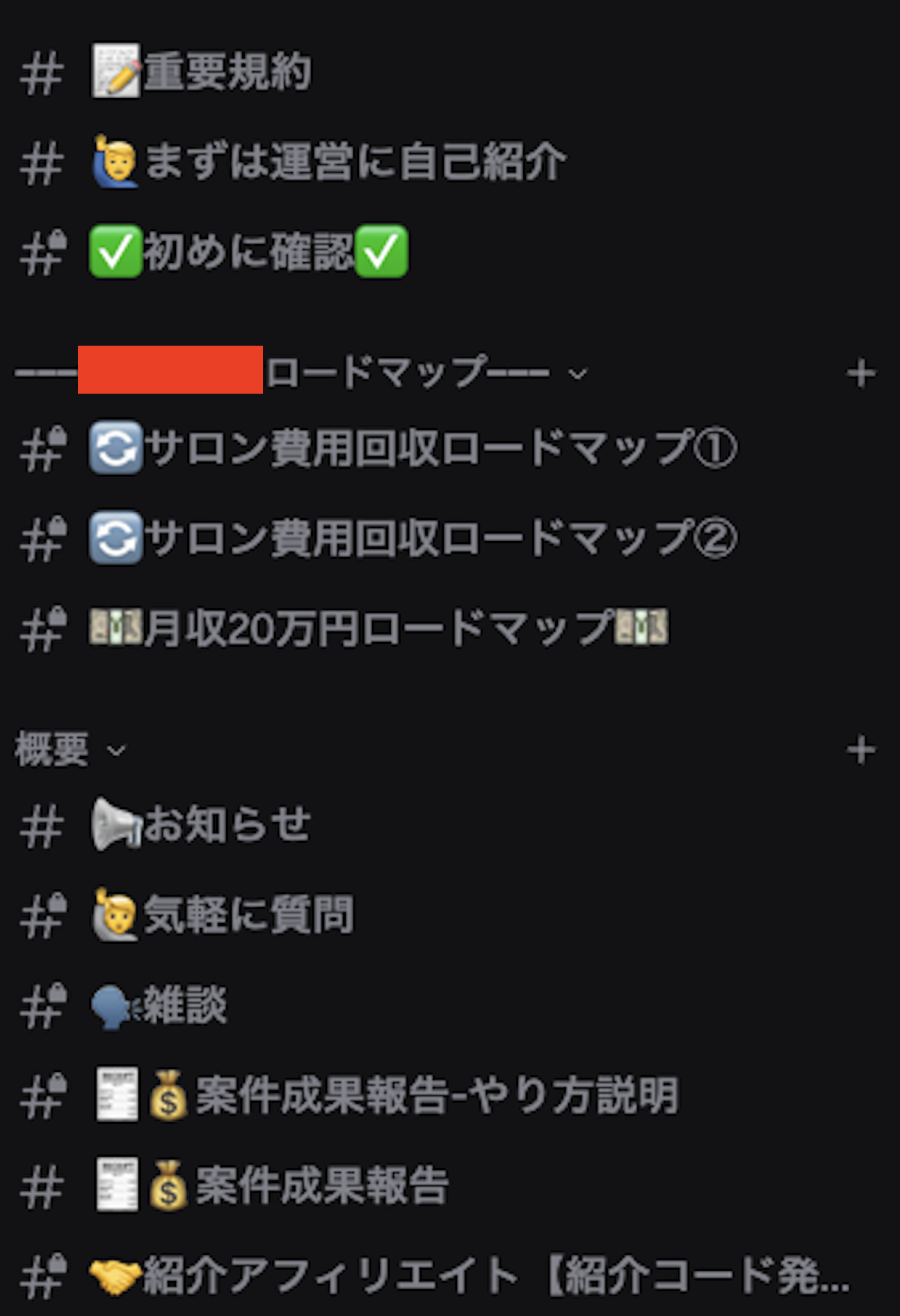The image size is (900, 1316).
Task: Open the 重要規約 channel
Action: 227,72
